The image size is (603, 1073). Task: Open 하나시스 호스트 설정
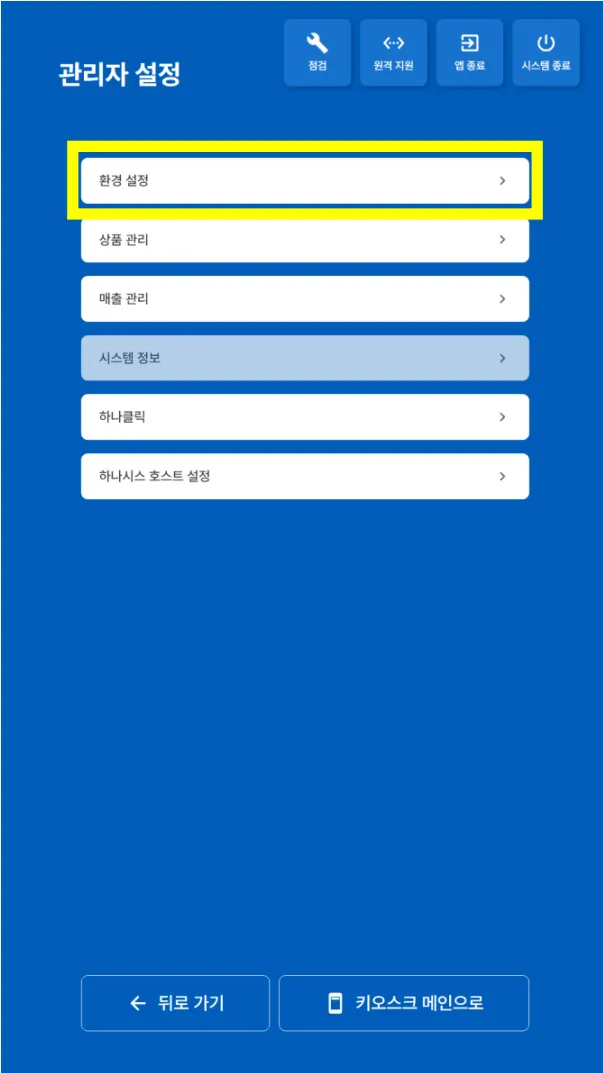pos(304,476)
